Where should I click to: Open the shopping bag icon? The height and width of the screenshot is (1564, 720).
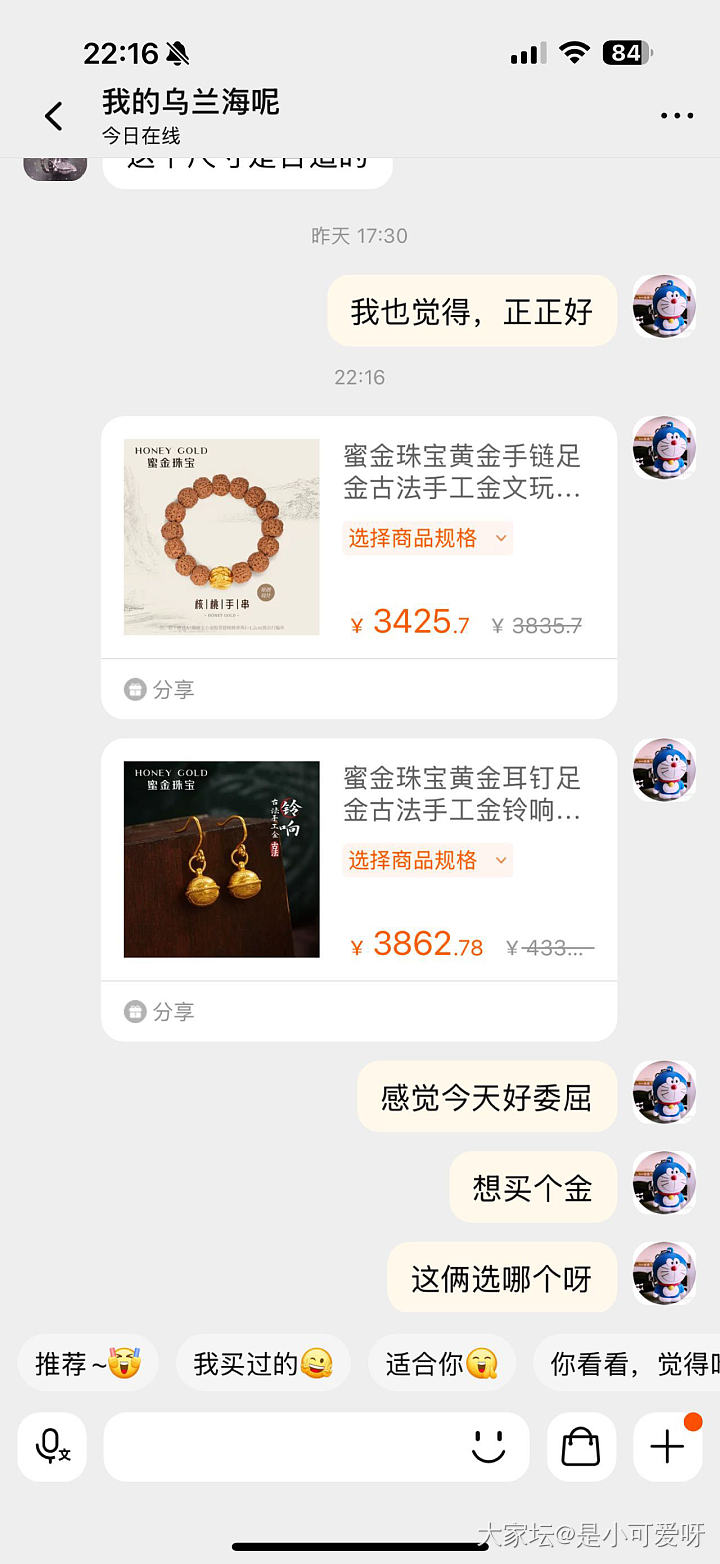click(580, 1446)
